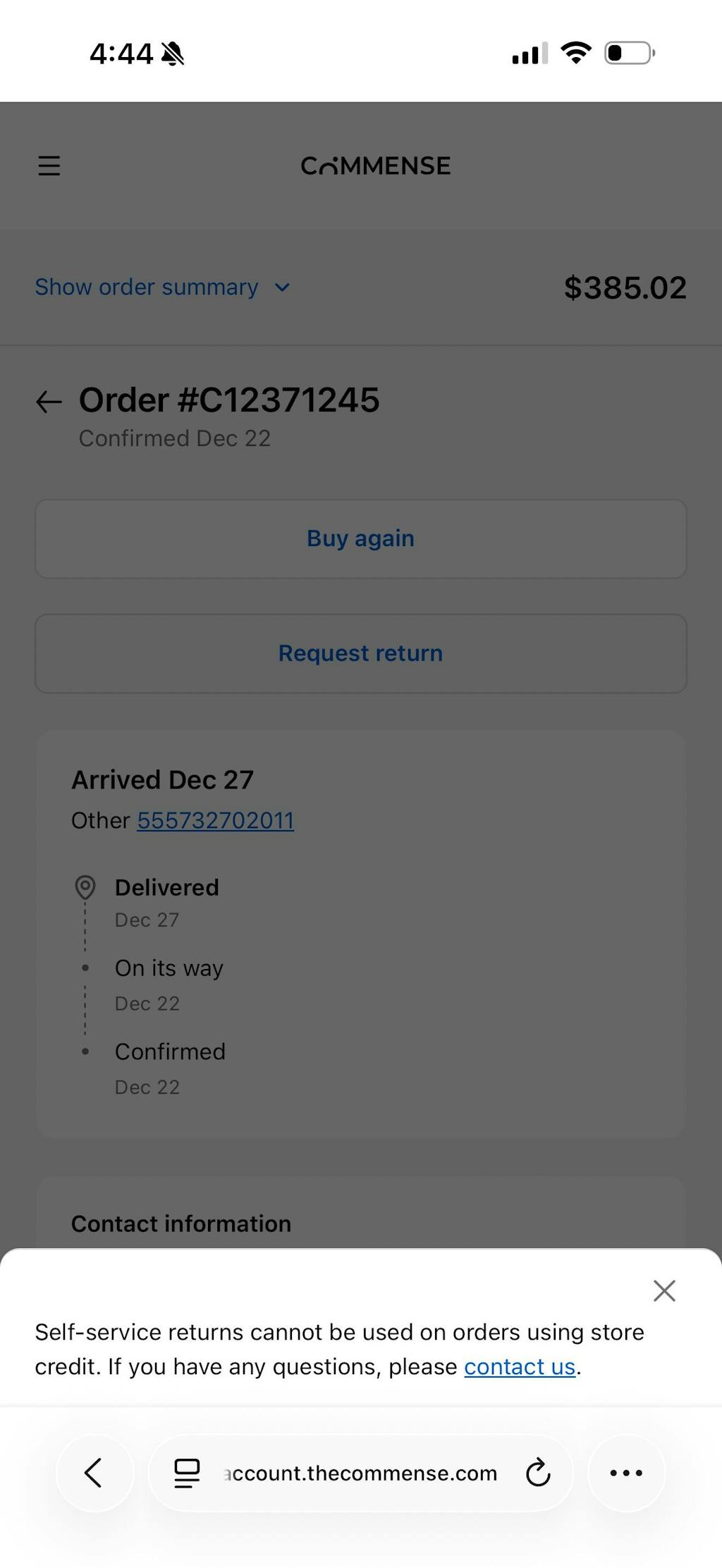Open the page reader options icon
This screenshot has width=722, height=1568.
(x=187, y=1472)
